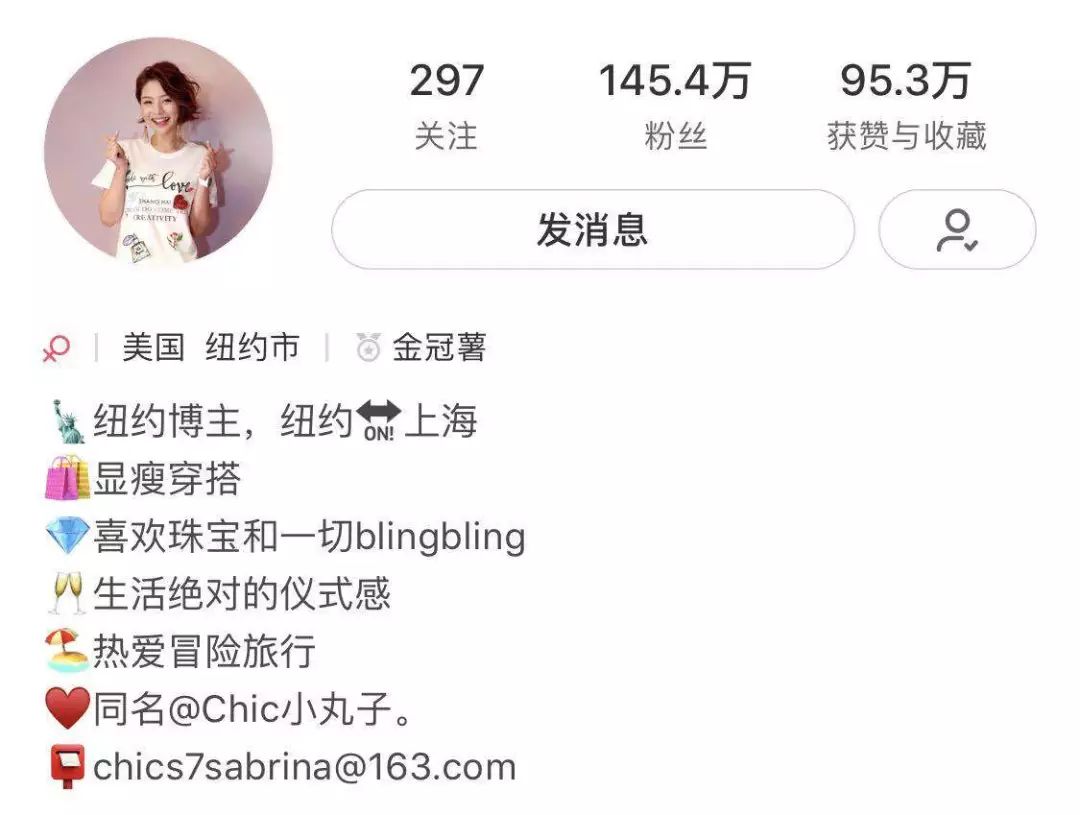Image resolution: width=1080 pixels, height=815 pixels.
Task: View the 297 关注 following list
Action: pos(446,106)
